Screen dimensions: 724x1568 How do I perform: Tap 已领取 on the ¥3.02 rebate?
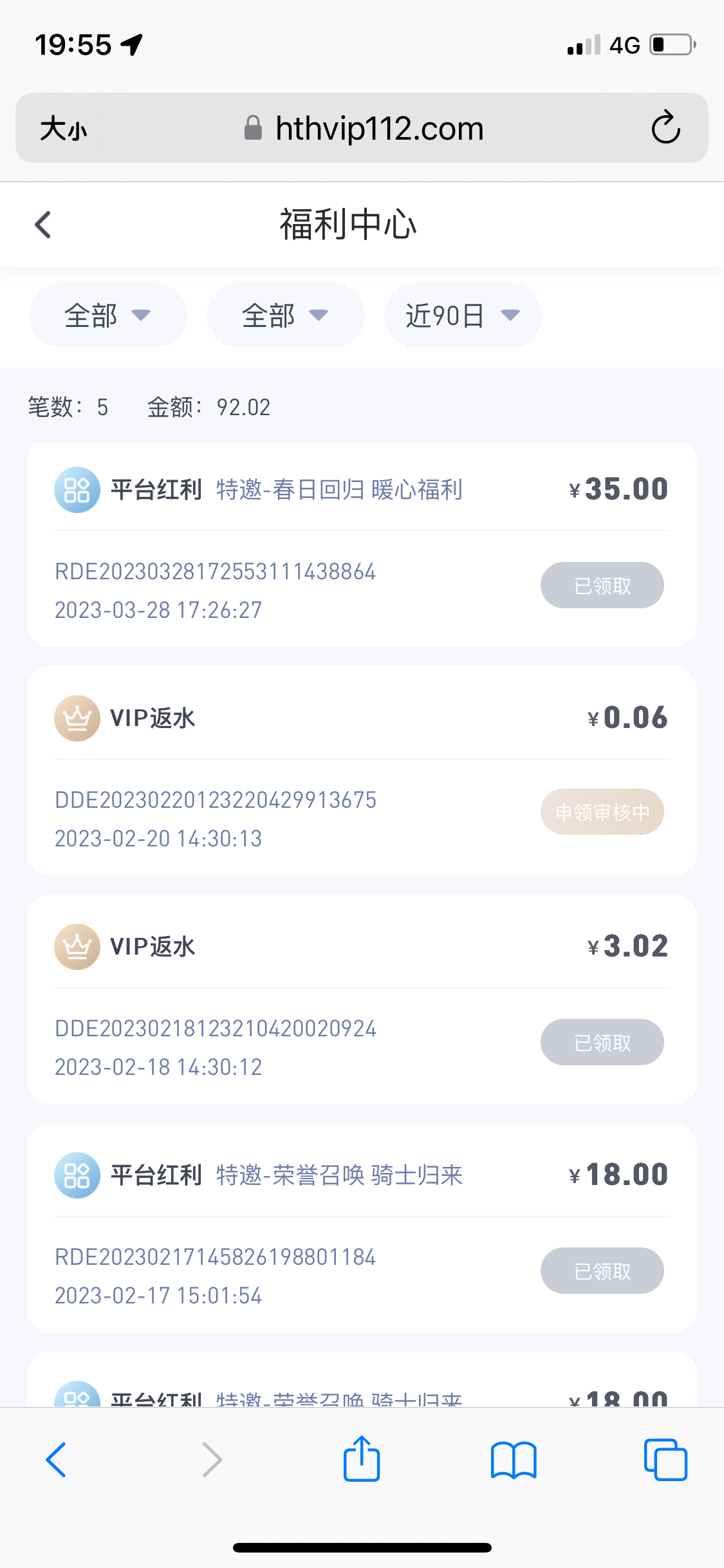pyautogui.click(x=602, y=1042)
